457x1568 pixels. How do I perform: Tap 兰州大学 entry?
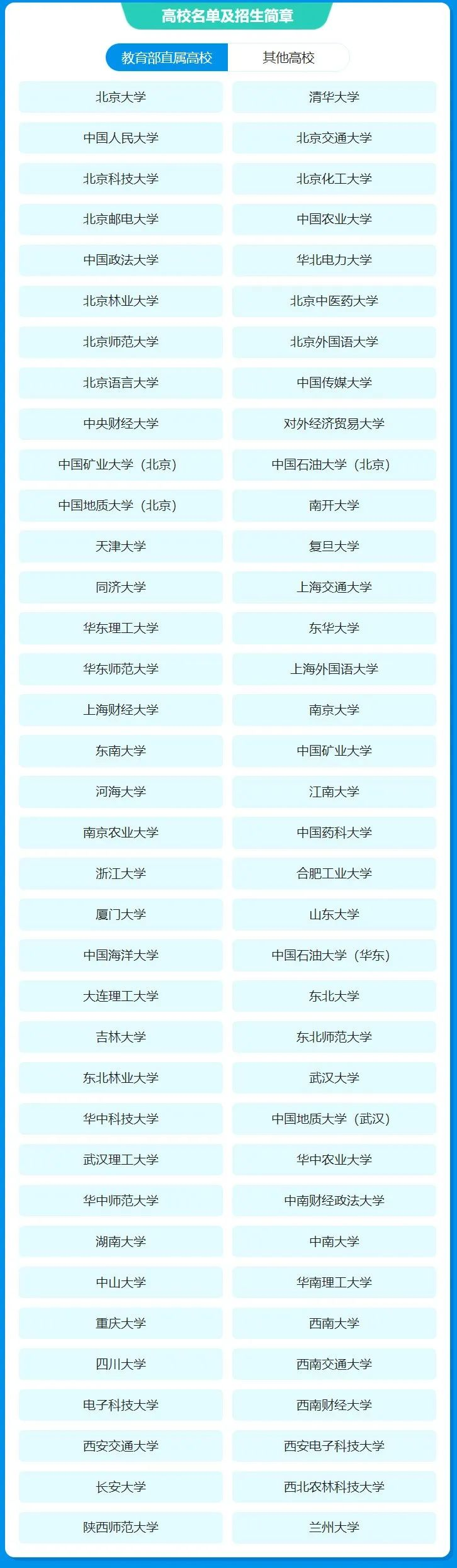334,1527
